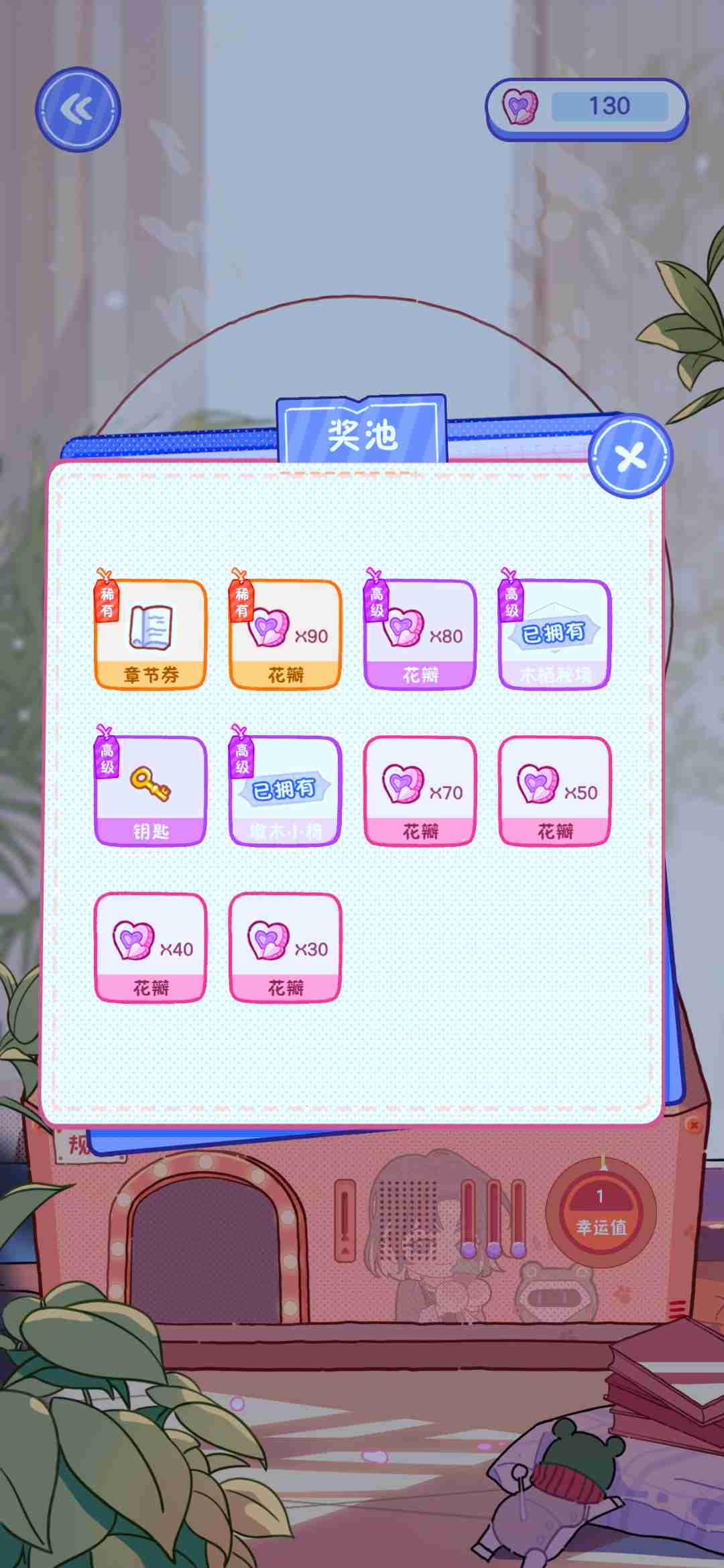Viewport: 724px width, 1568px height.
Task: Select the 花瓣 x90 rare prize
Action: point(286,634)
